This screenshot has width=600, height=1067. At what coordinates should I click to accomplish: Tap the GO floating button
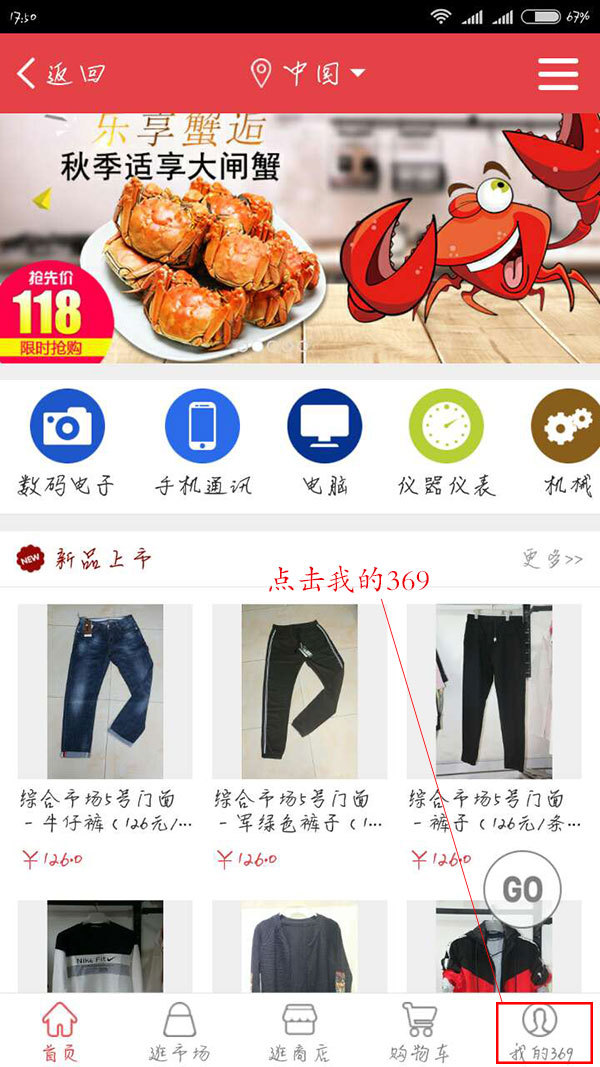pos(522,888)
